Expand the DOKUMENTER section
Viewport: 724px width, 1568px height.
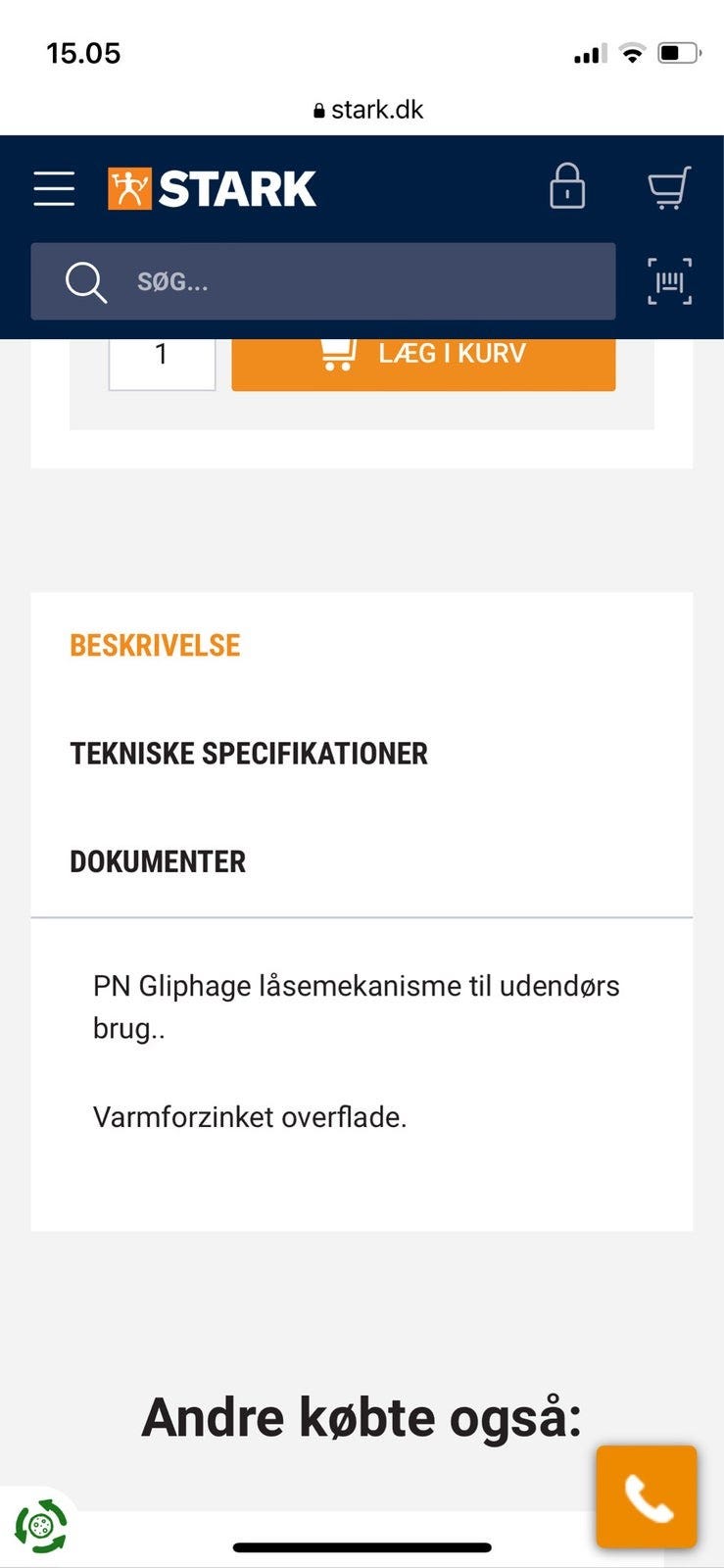click(x=157, y=861)
